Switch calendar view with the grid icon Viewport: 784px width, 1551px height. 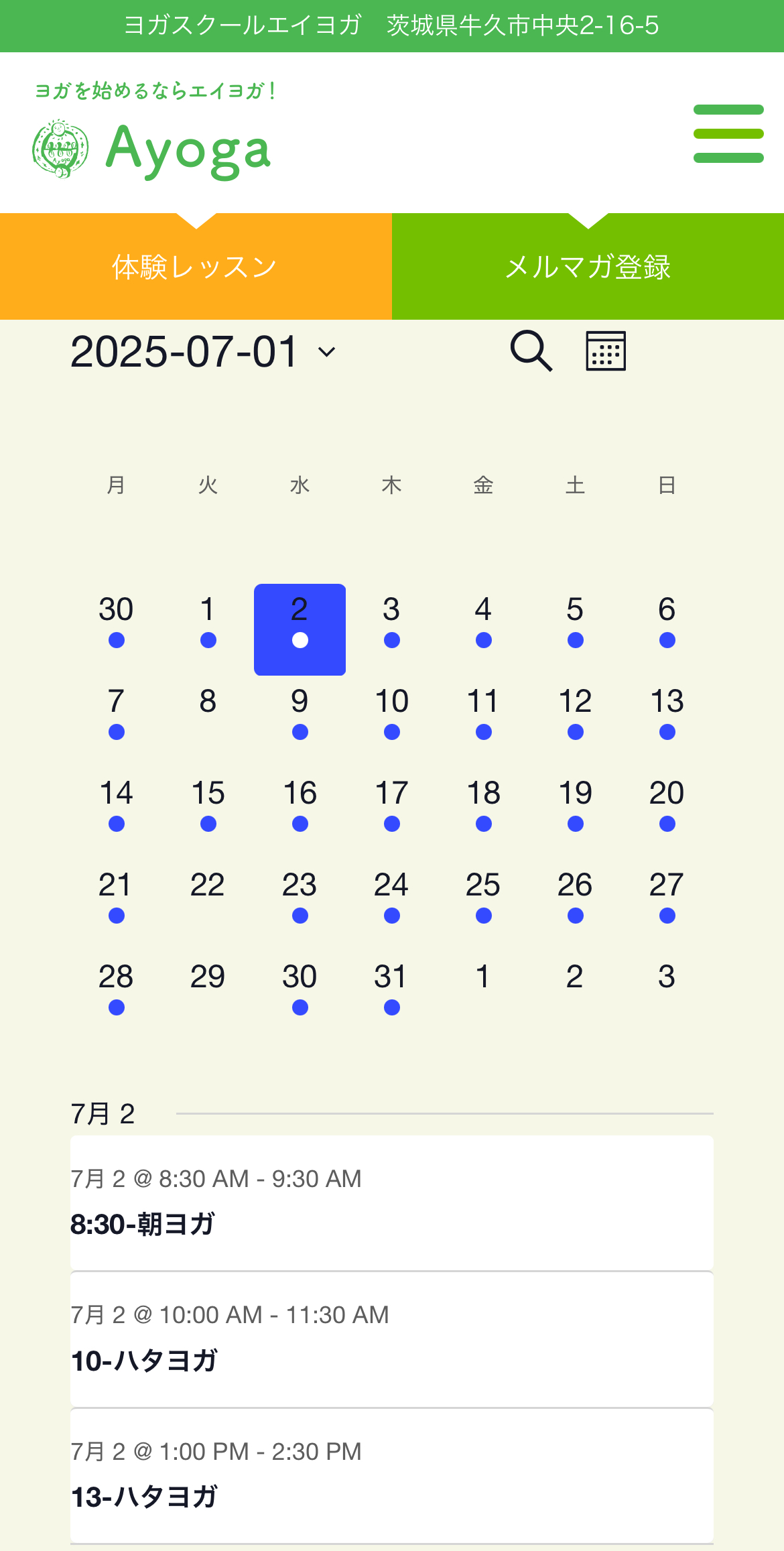point(606,351)
